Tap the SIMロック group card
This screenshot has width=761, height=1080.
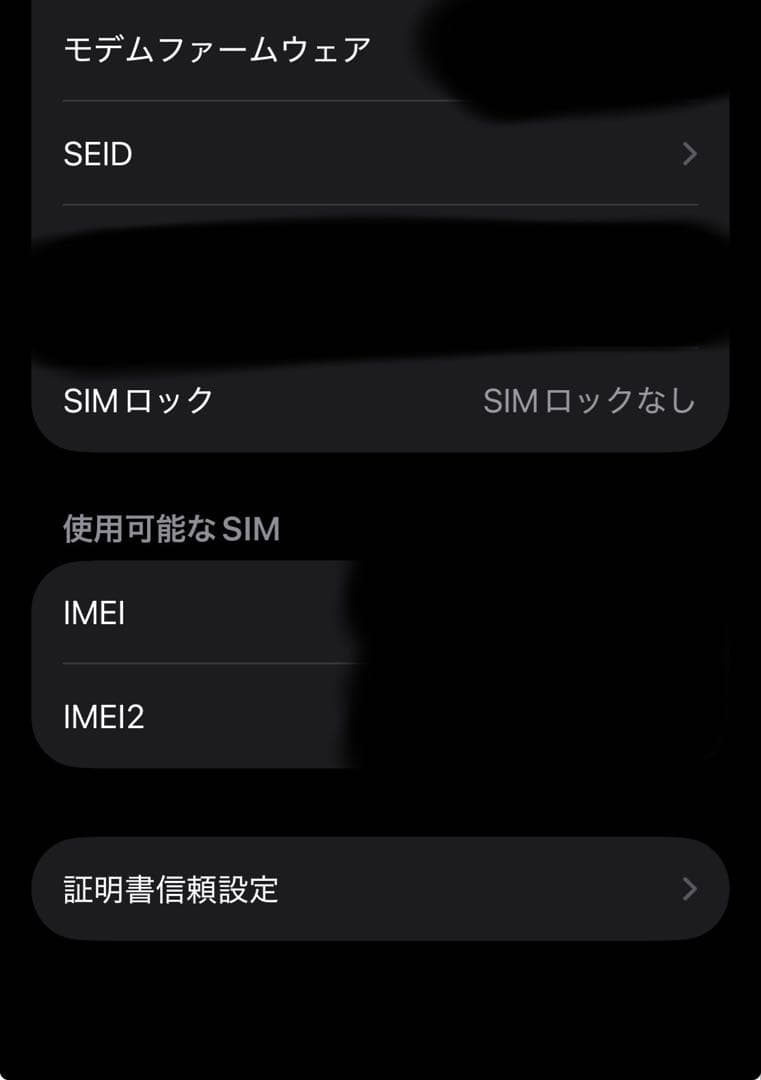380,399
